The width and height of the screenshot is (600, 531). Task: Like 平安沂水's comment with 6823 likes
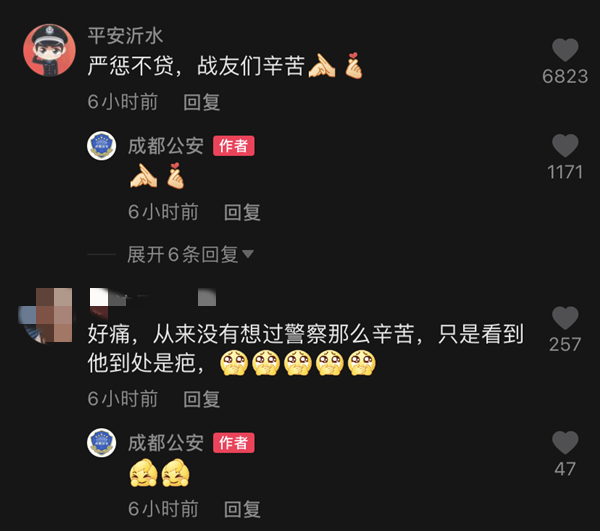[566, 51]
